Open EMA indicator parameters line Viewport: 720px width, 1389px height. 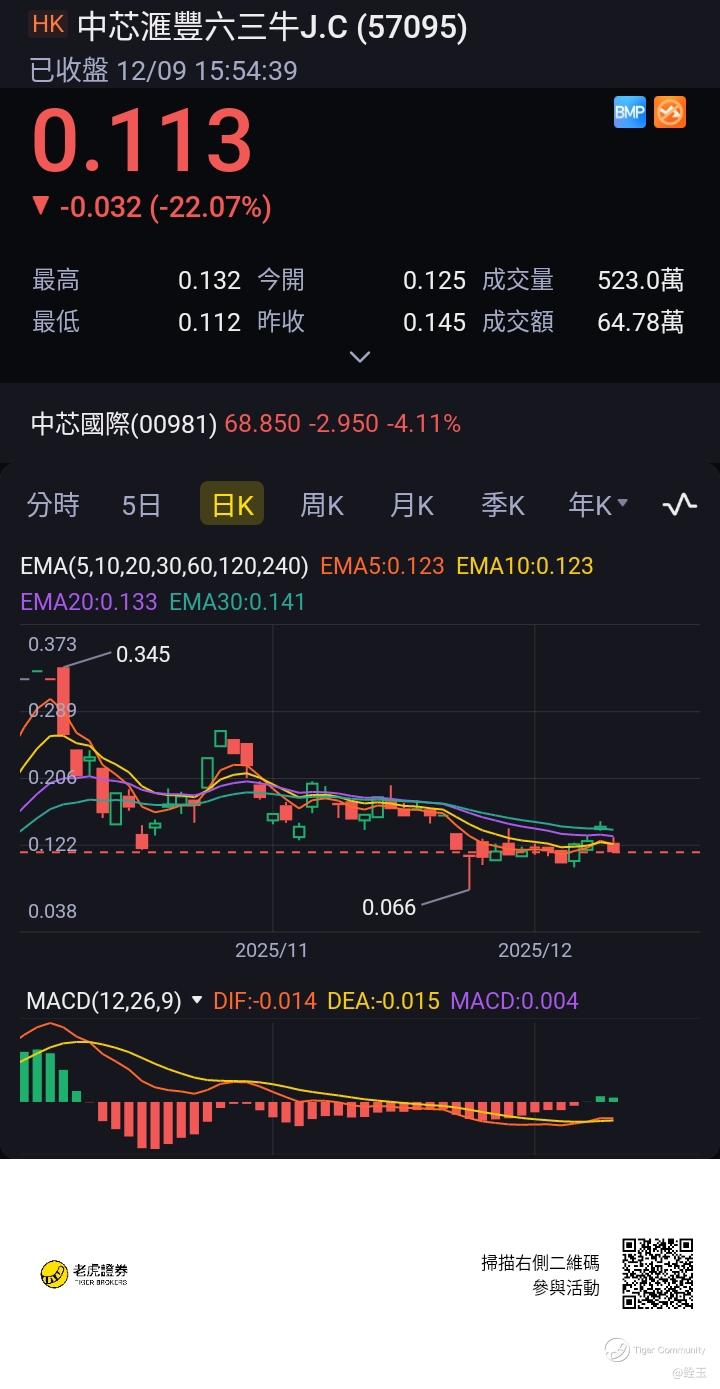point(164,566)
